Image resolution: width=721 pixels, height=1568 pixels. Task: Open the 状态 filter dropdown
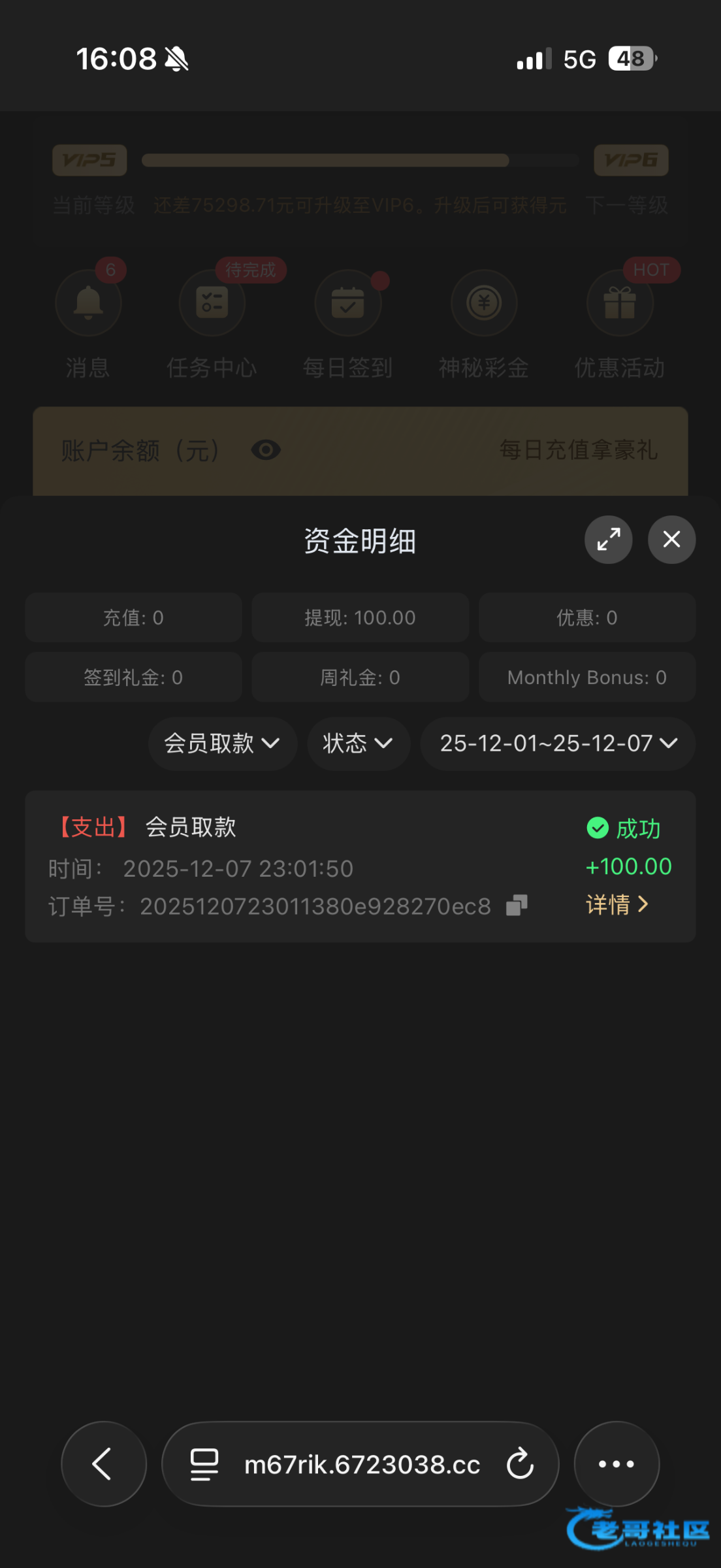[358, 743]
